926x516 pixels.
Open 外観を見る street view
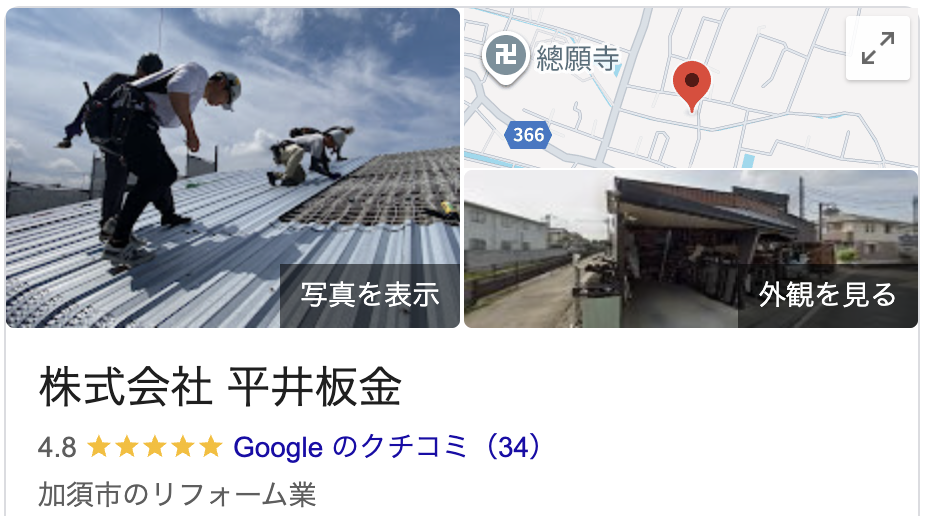[x=827, y=295]
